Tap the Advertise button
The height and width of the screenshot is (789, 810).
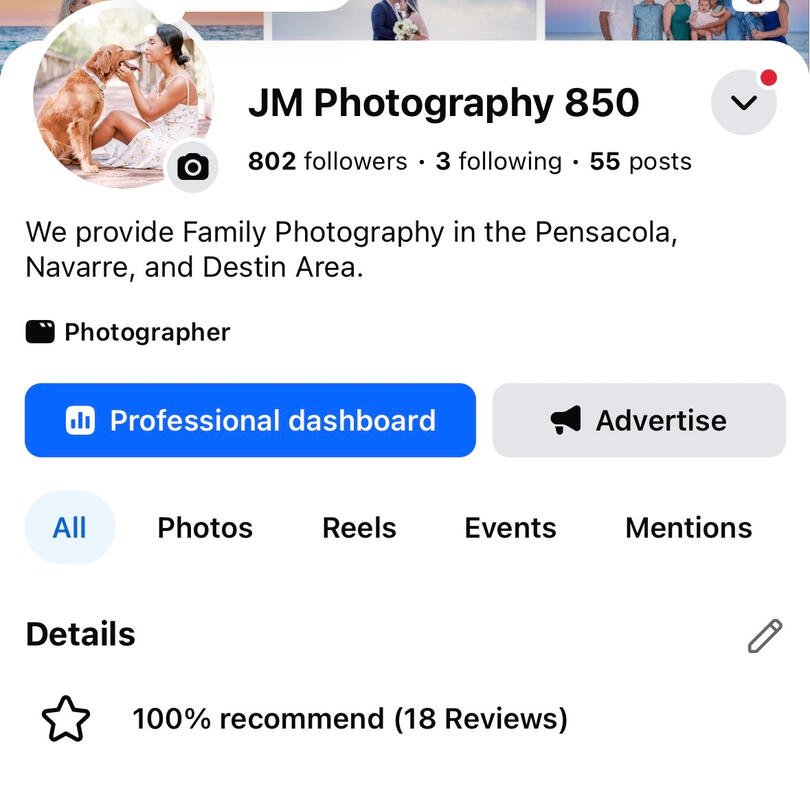[x=639, y=420]
